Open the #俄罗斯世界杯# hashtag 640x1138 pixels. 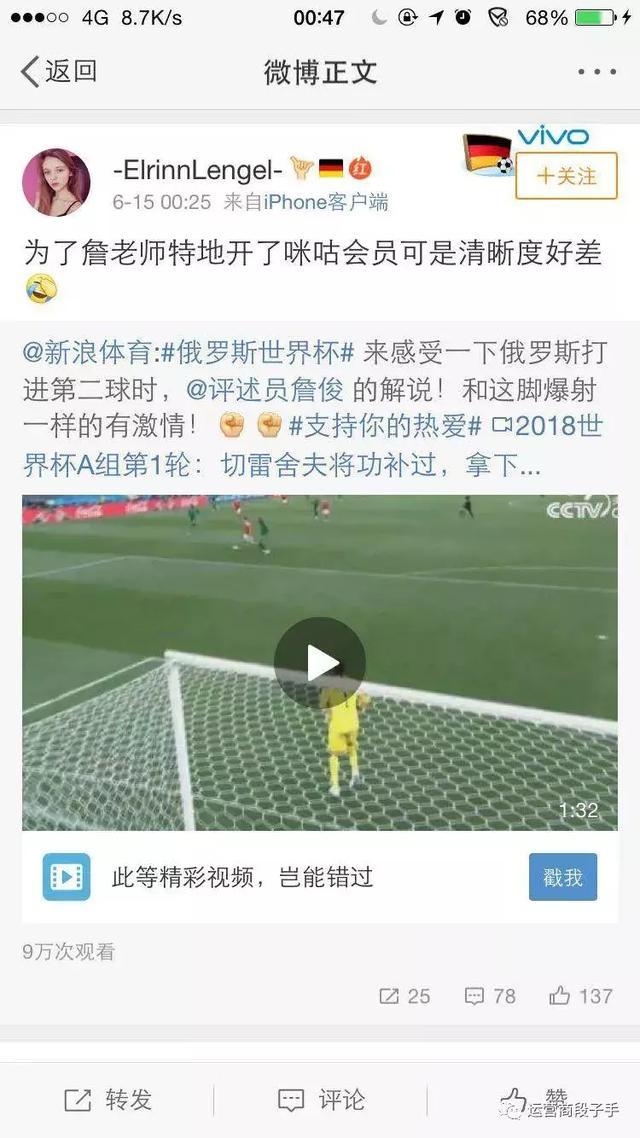[258, 352]
